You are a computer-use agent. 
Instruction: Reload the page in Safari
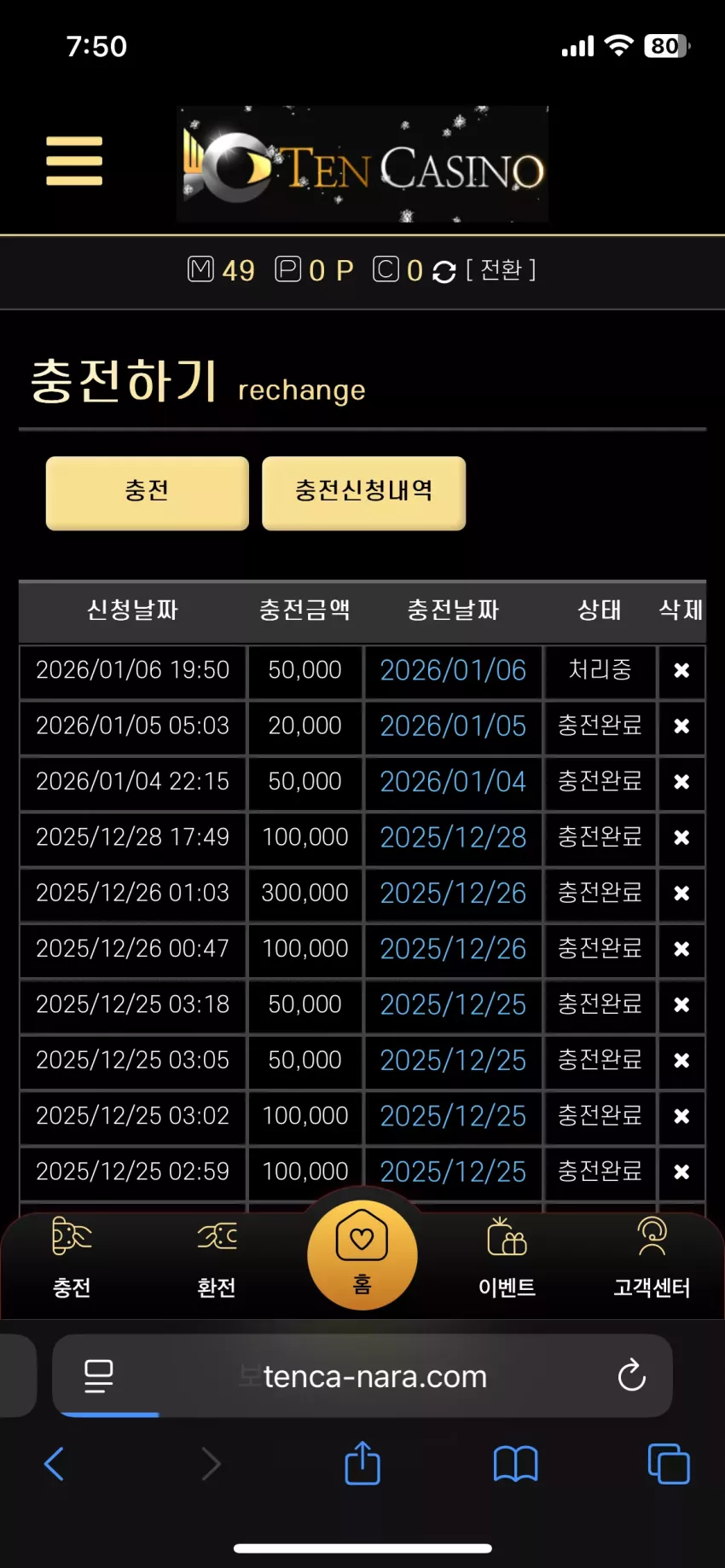[x=631, y=1374]
